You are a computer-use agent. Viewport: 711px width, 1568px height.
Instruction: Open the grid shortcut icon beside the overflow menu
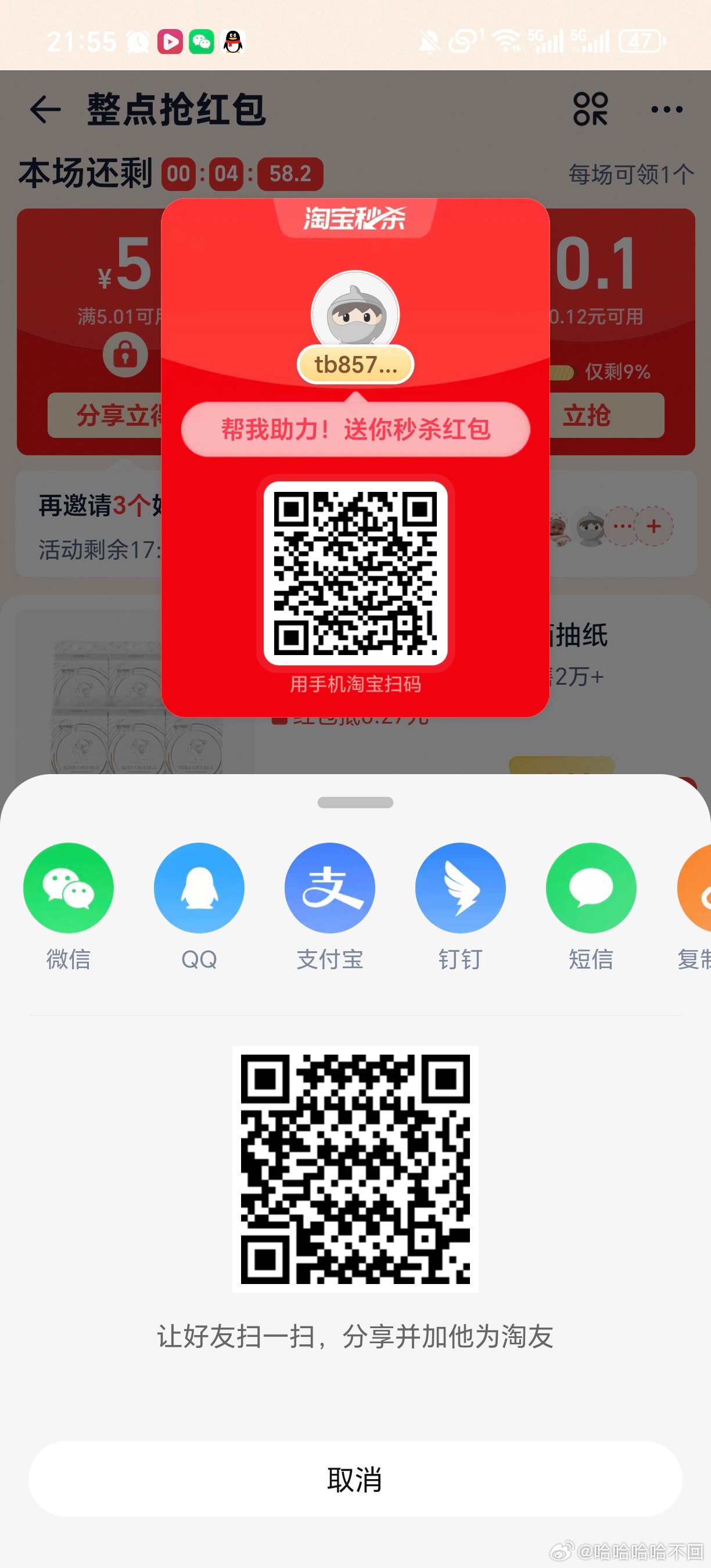pyautogui.click(x=590, y=110)
